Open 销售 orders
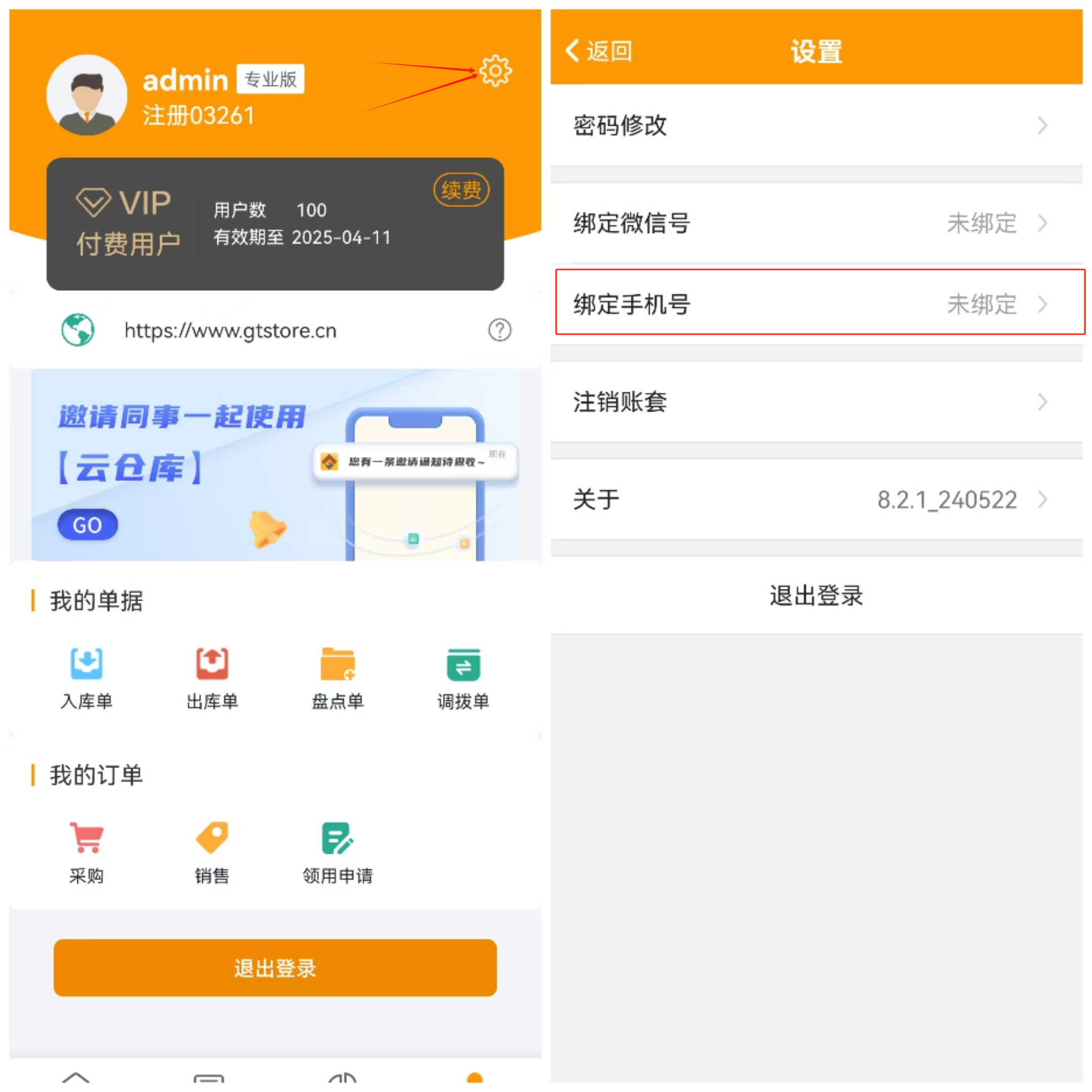The height and width of the screenshot is (1092, 1092). point(212,851)
